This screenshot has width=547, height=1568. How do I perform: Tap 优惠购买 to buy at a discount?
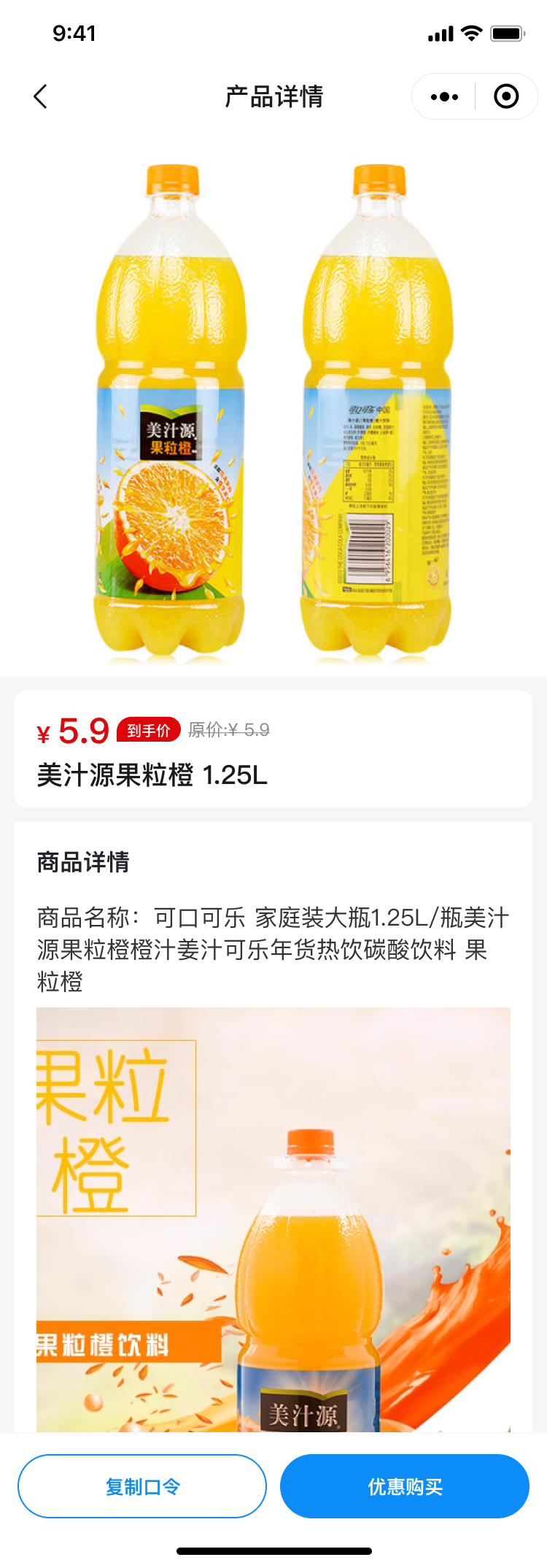405,1486
